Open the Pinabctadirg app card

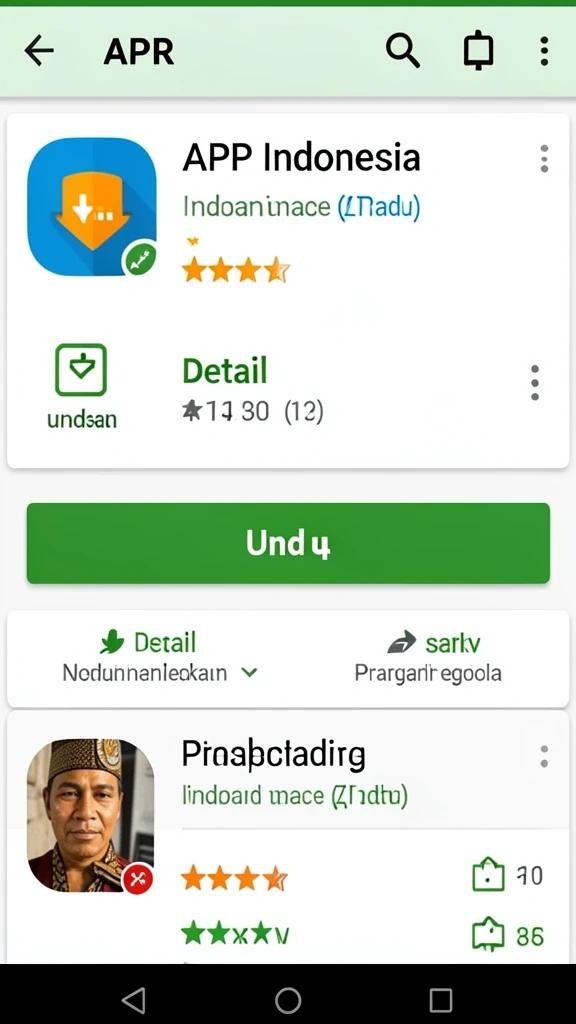click(288, 837)
